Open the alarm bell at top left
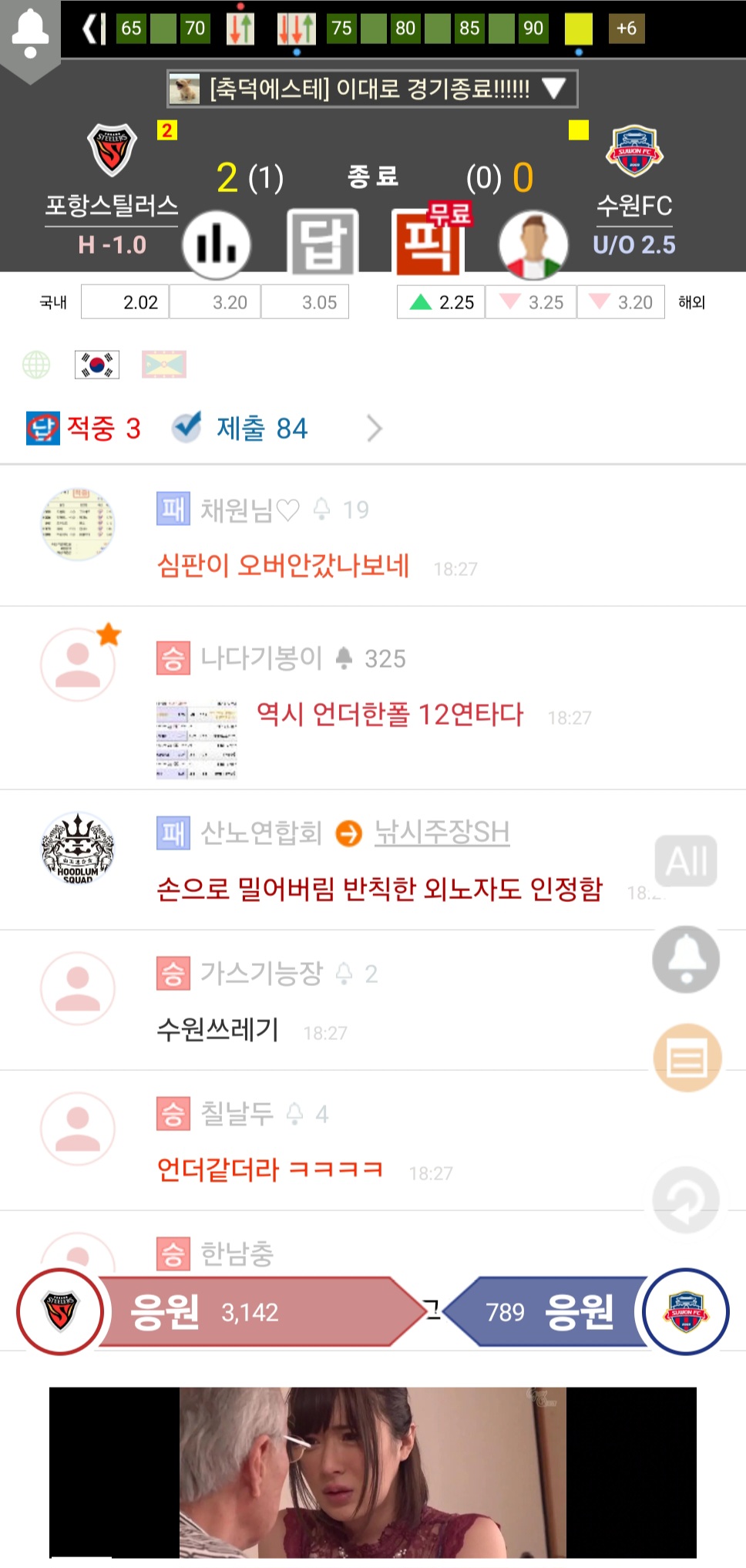Screen dimensions: 746x1568 tap(30, 36)
